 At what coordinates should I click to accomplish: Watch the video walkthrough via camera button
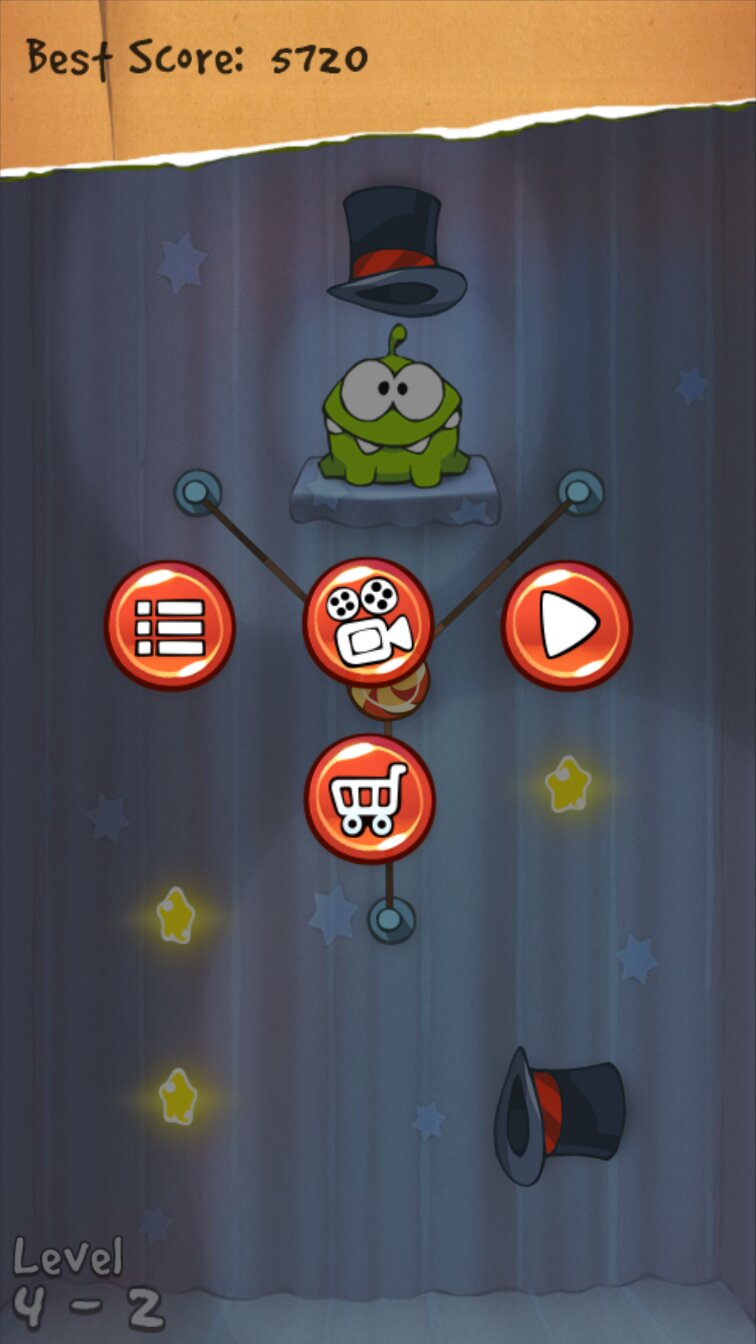click(x=368, y=622)
